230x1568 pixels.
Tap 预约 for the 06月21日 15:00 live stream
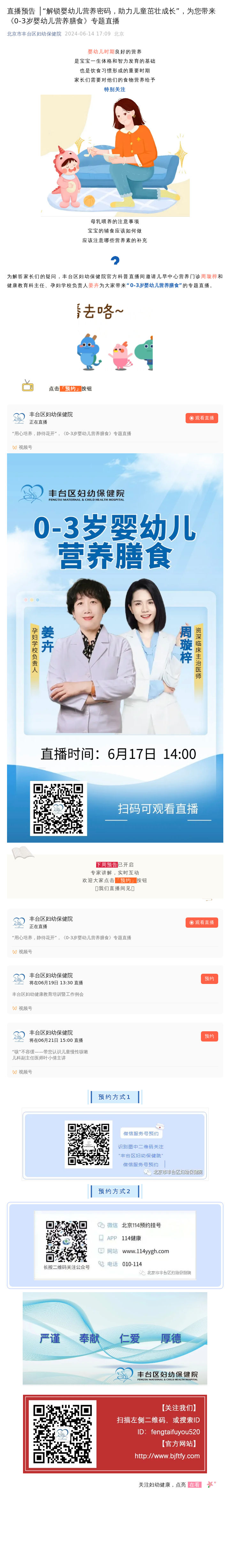209,1036
